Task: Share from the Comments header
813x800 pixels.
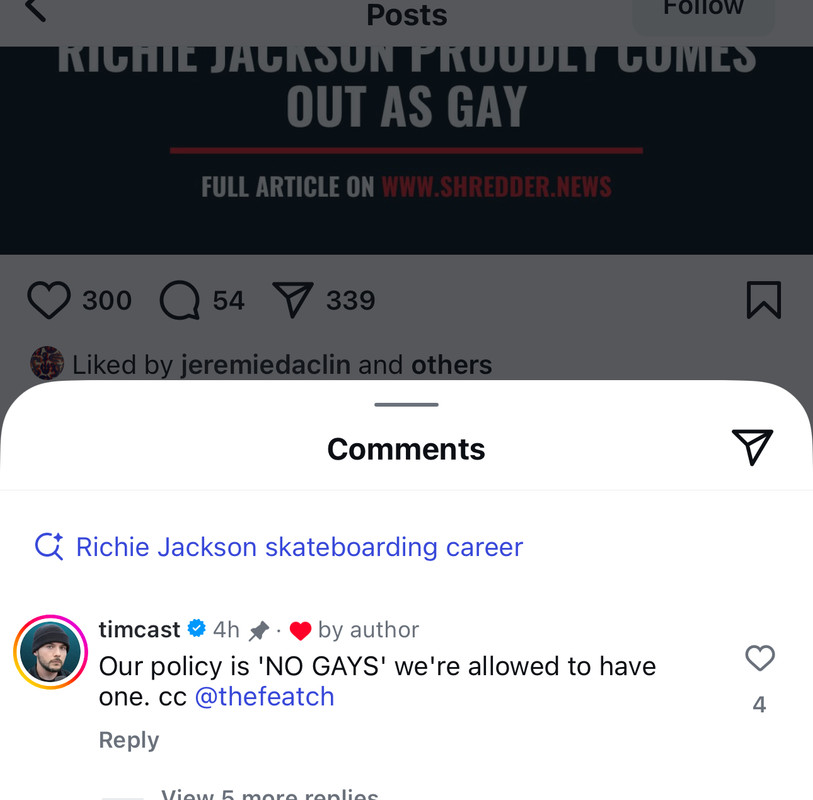Action: (x=752, y=447)
